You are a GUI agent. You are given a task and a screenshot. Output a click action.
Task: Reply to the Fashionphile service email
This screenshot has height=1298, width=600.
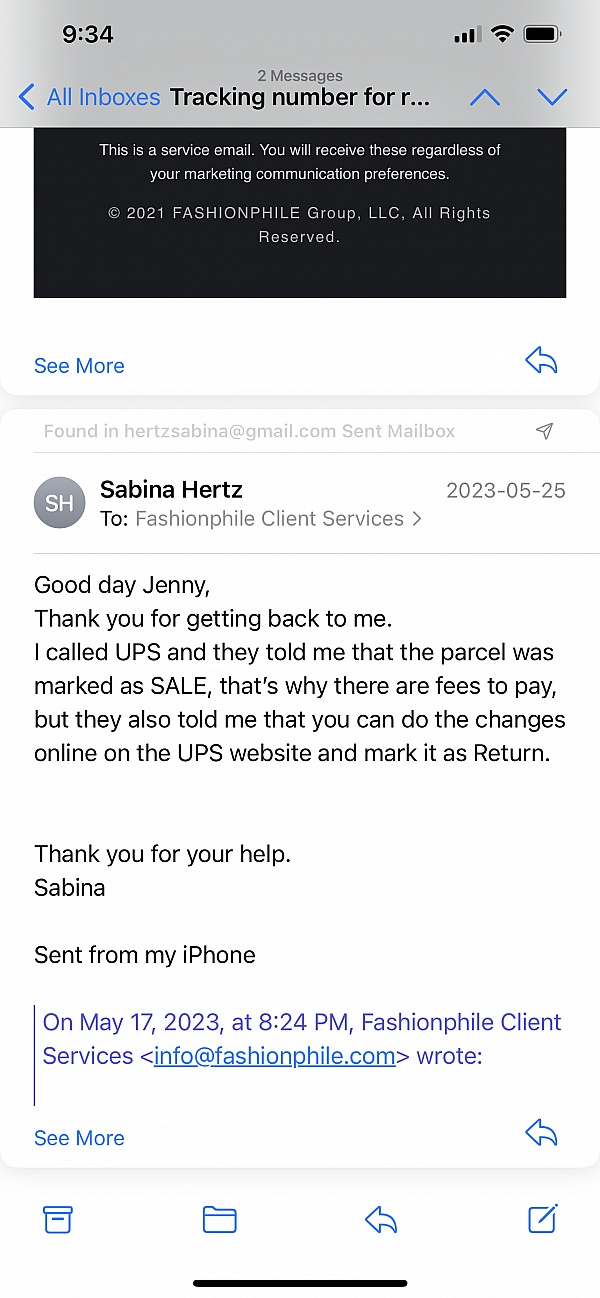pos(541,362)
